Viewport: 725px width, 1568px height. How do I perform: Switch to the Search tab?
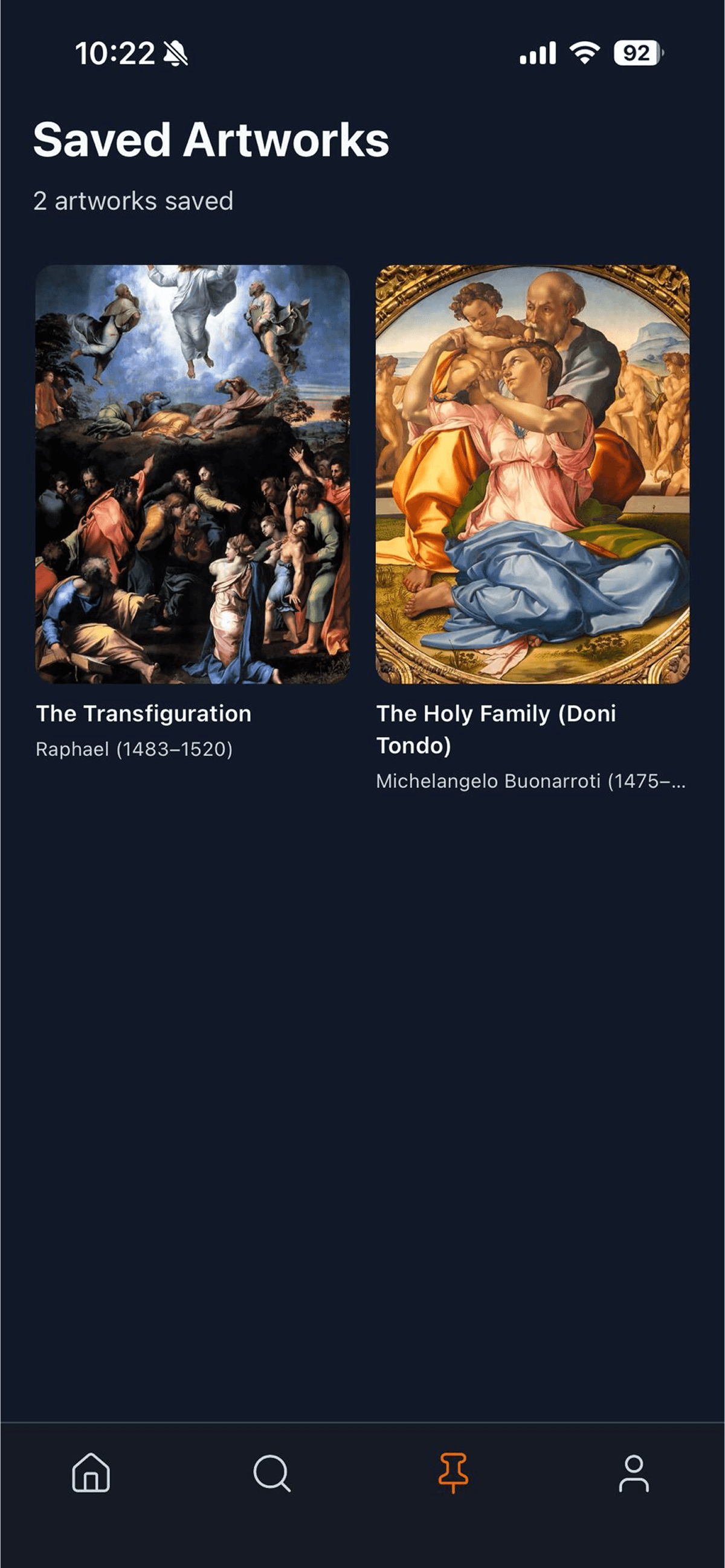pyautogui.click(x=271, y=1473)
